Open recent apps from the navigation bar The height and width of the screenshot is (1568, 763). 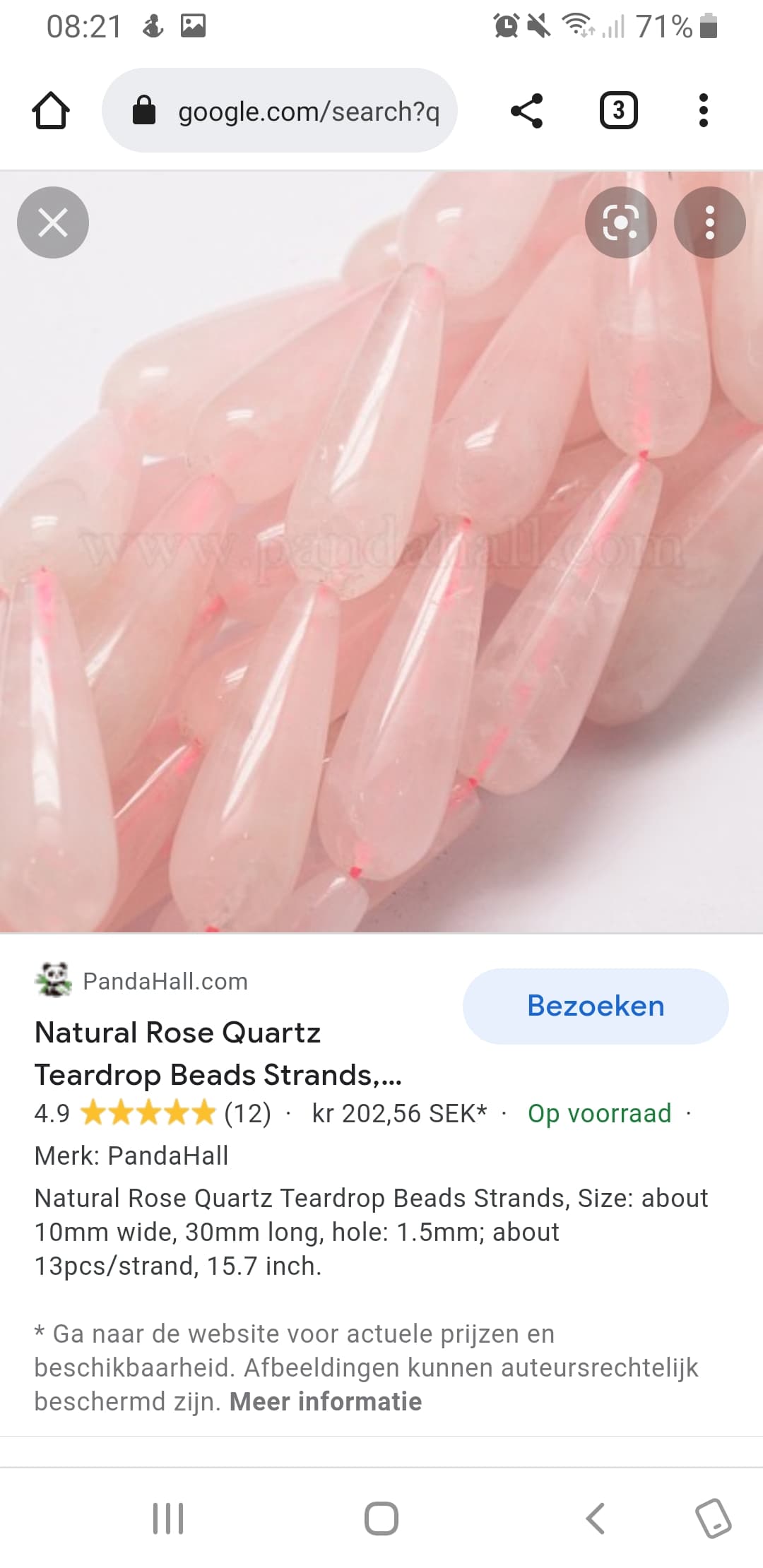pyautogui.click(x=168, y=1519)
